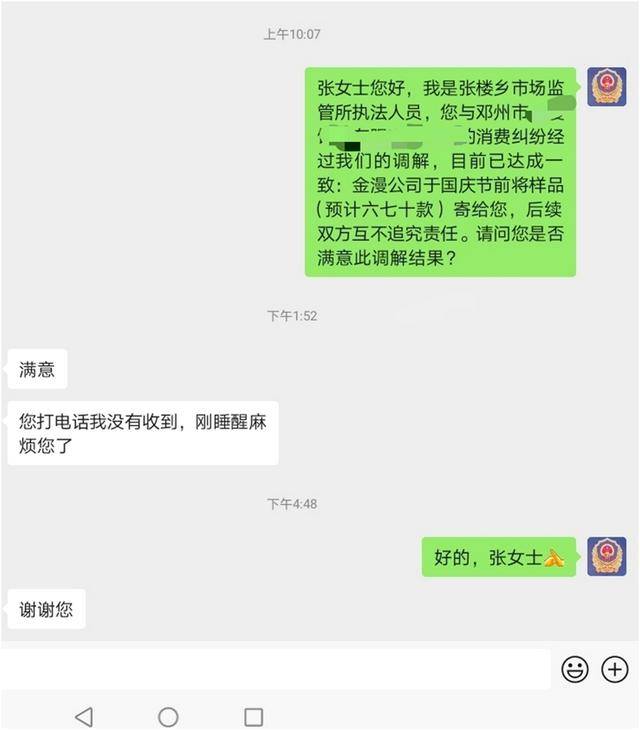Go to the home screen
This screenshot has width=640, height=730.
point(168,716)
